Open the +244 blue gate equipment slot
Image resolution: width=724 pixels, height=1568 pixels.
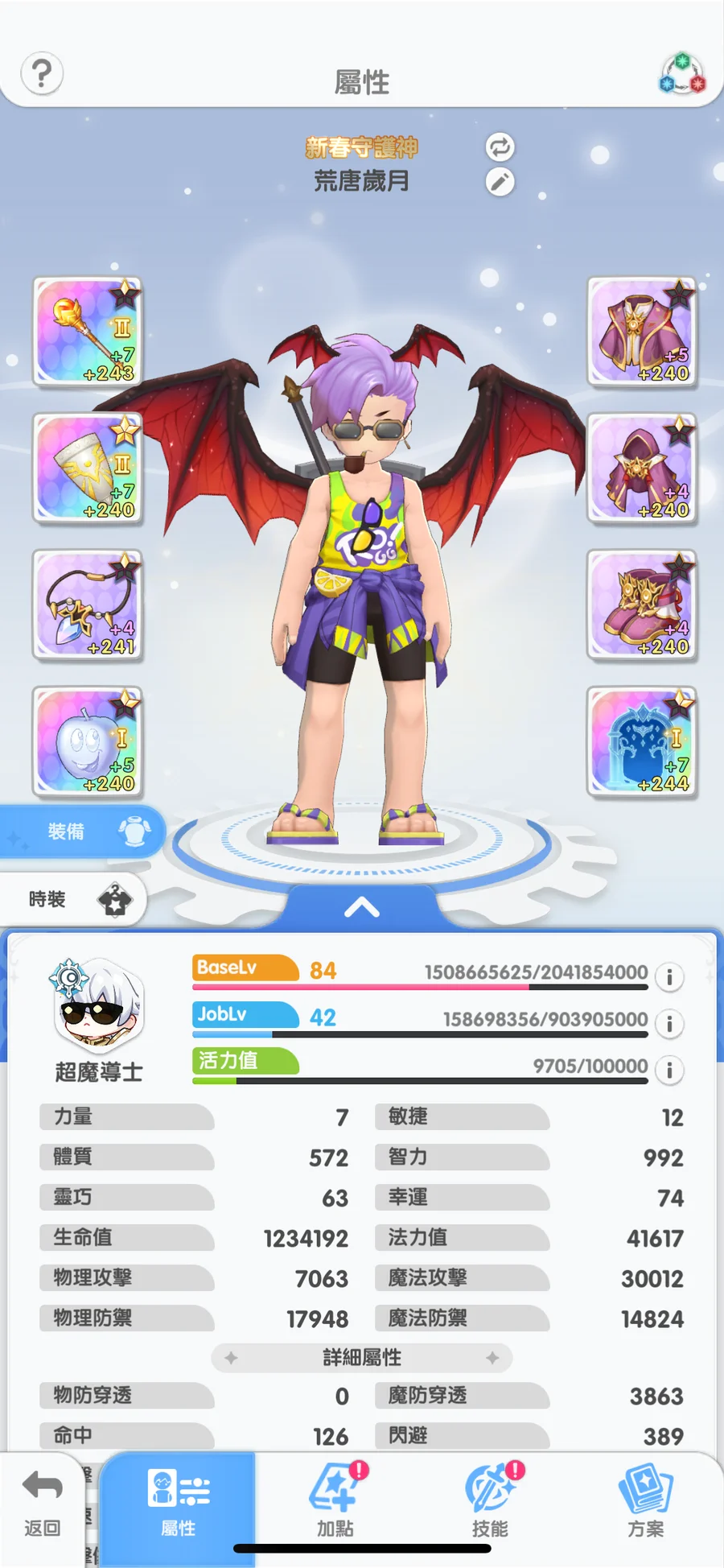[641, 741]
